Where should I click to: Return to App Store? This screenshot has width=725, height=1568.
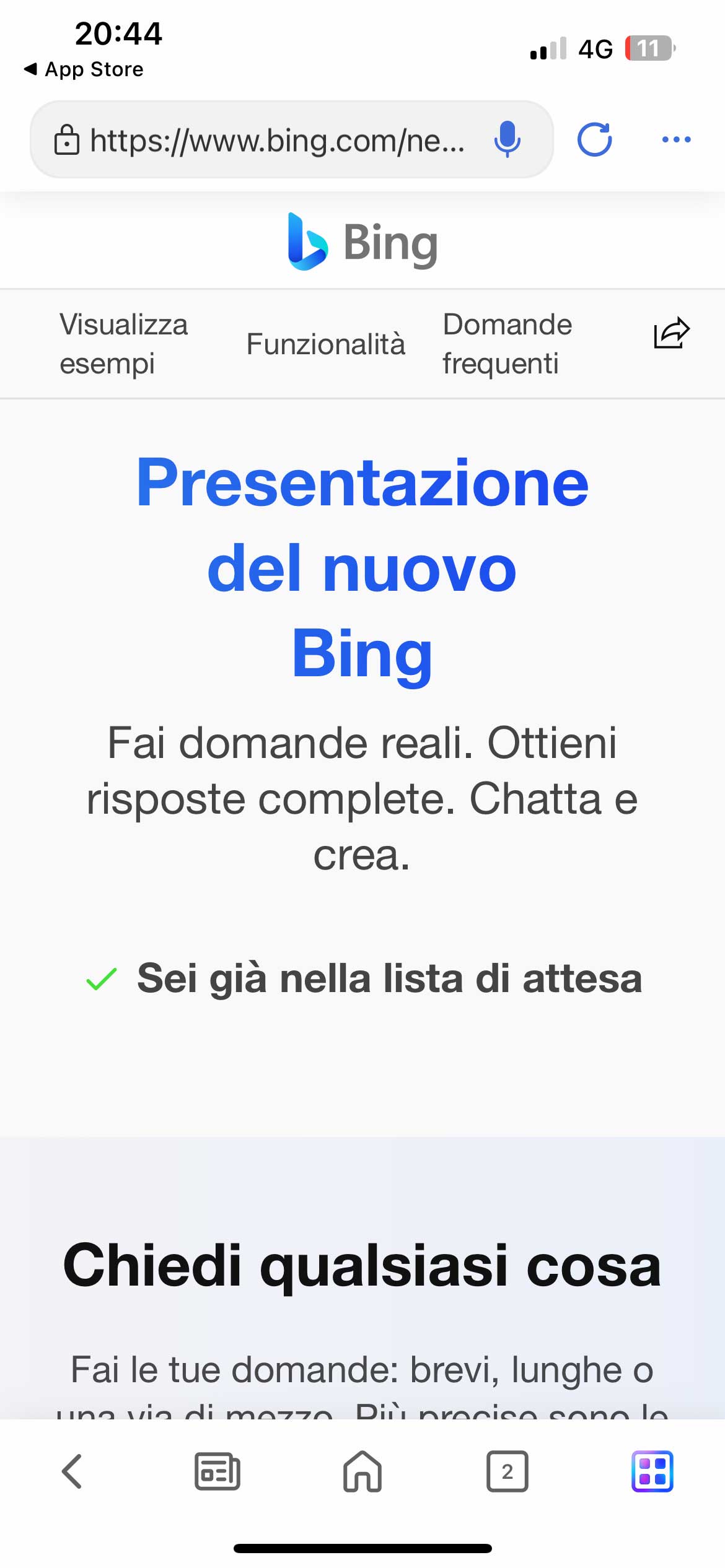(x=84, y=69)
